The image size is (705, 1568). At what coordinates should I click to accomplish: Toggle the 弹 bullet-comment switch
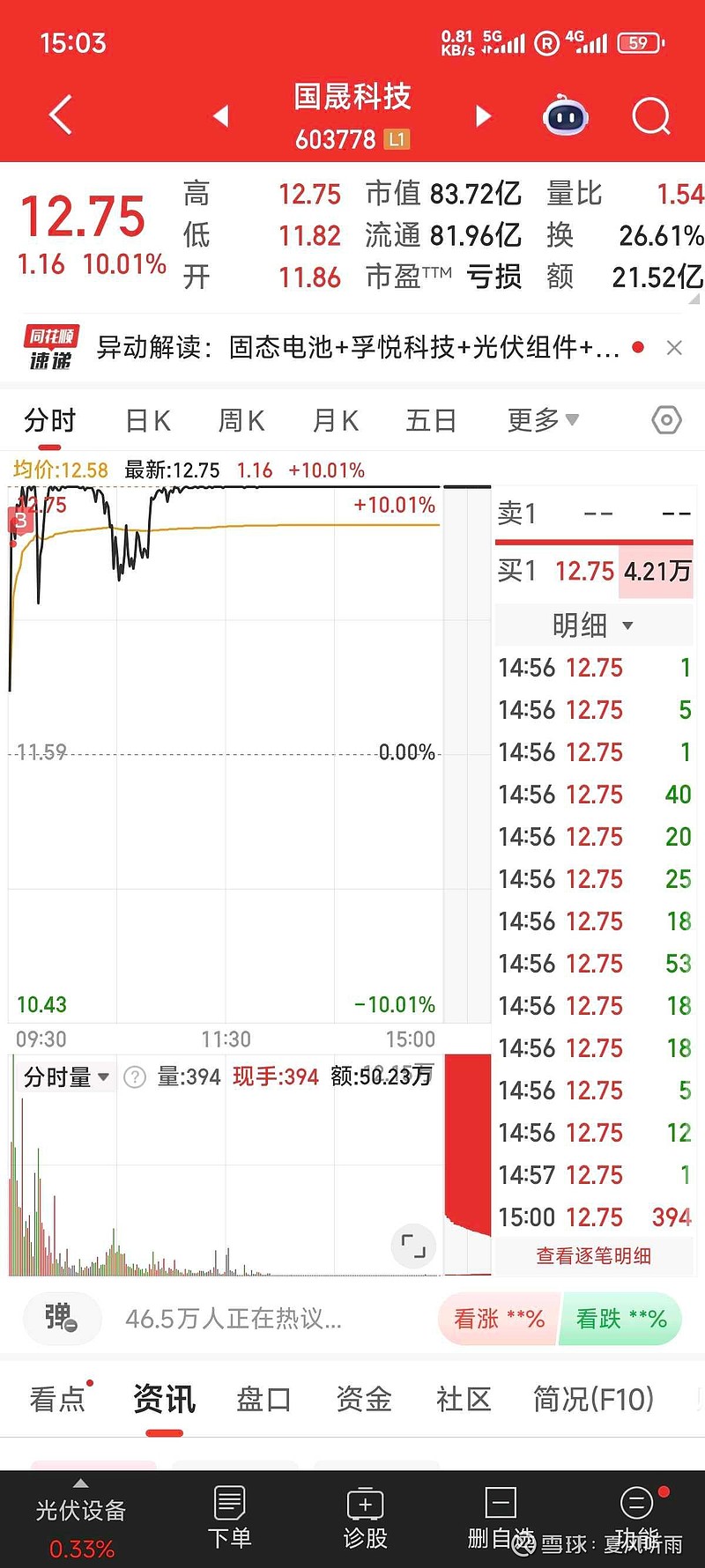tap(61, 1319)
